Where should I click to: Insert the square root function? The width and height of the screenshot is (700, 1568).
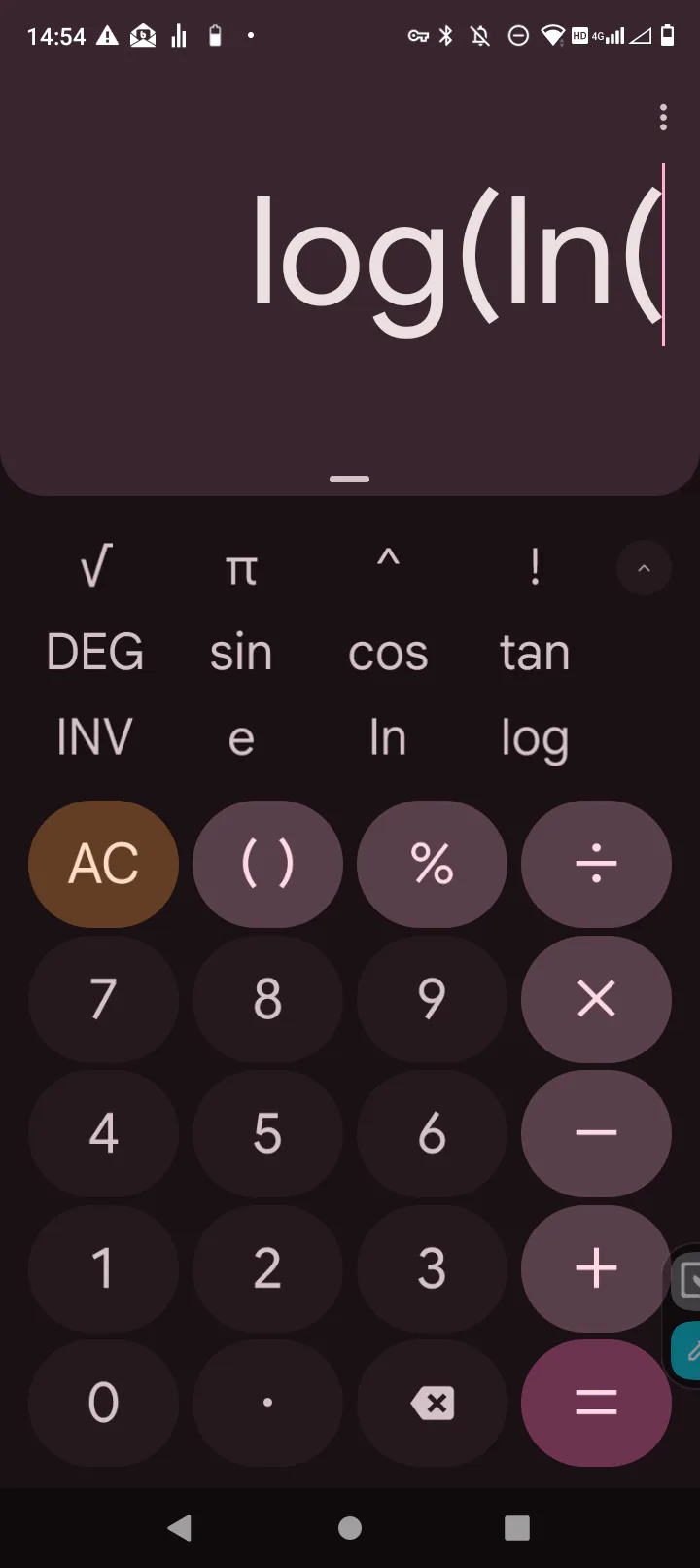(95, 567)
